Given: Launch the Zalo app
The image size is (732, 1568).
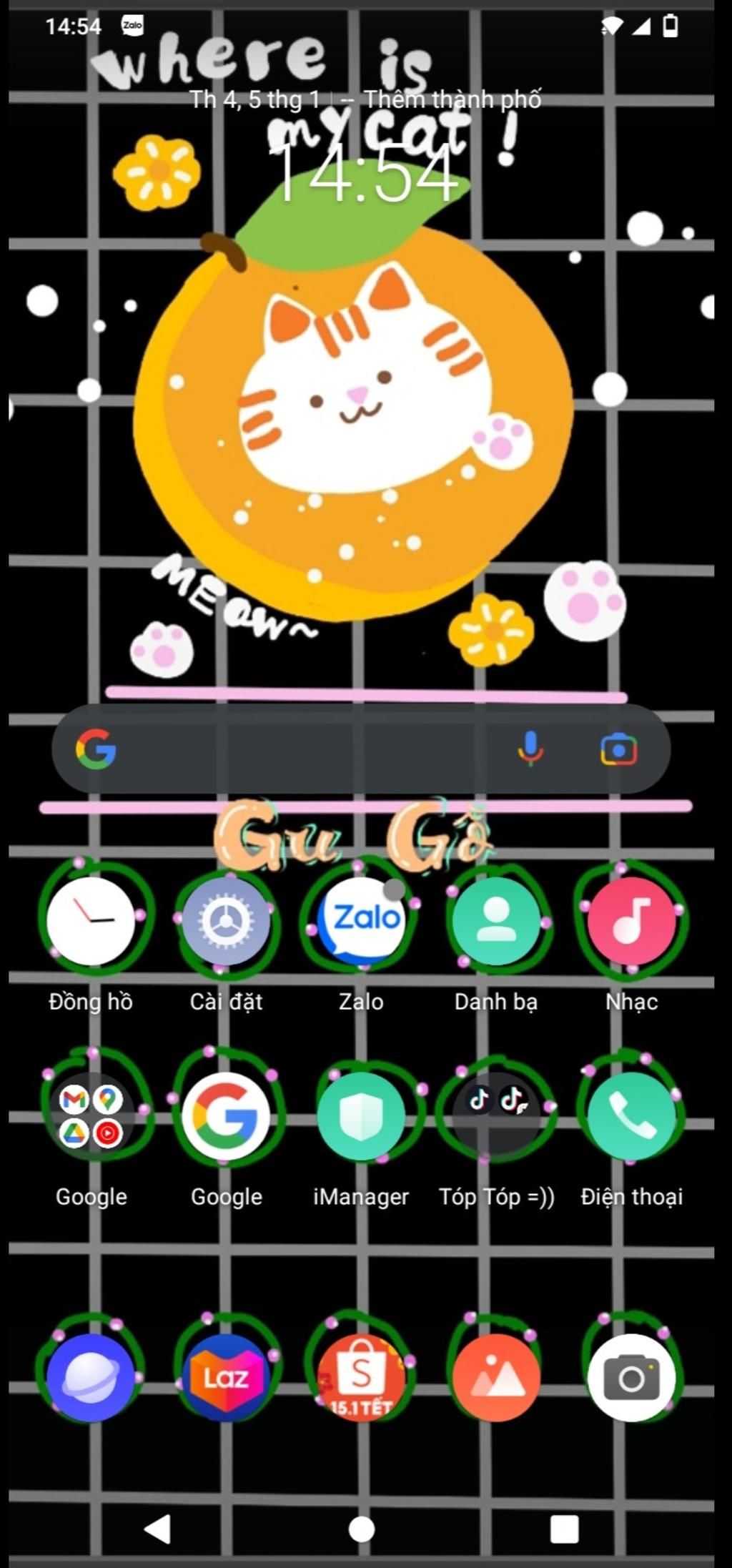Looking at the screenshot, I should (361, 920).
